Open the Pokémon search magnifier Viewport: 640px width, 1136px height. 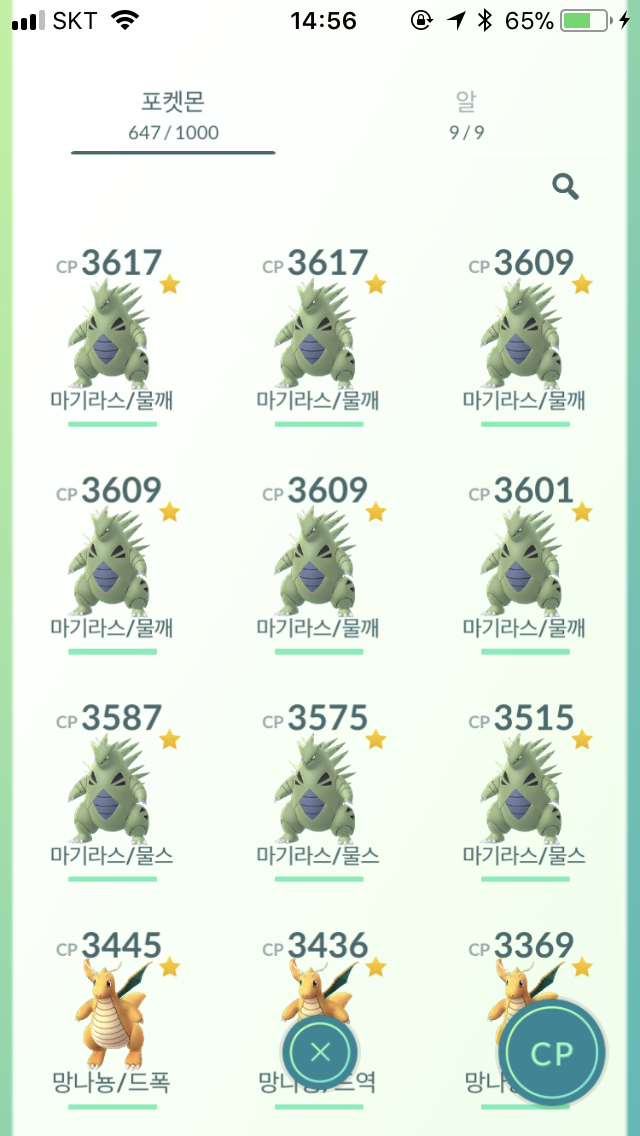(x=565, y=186)
